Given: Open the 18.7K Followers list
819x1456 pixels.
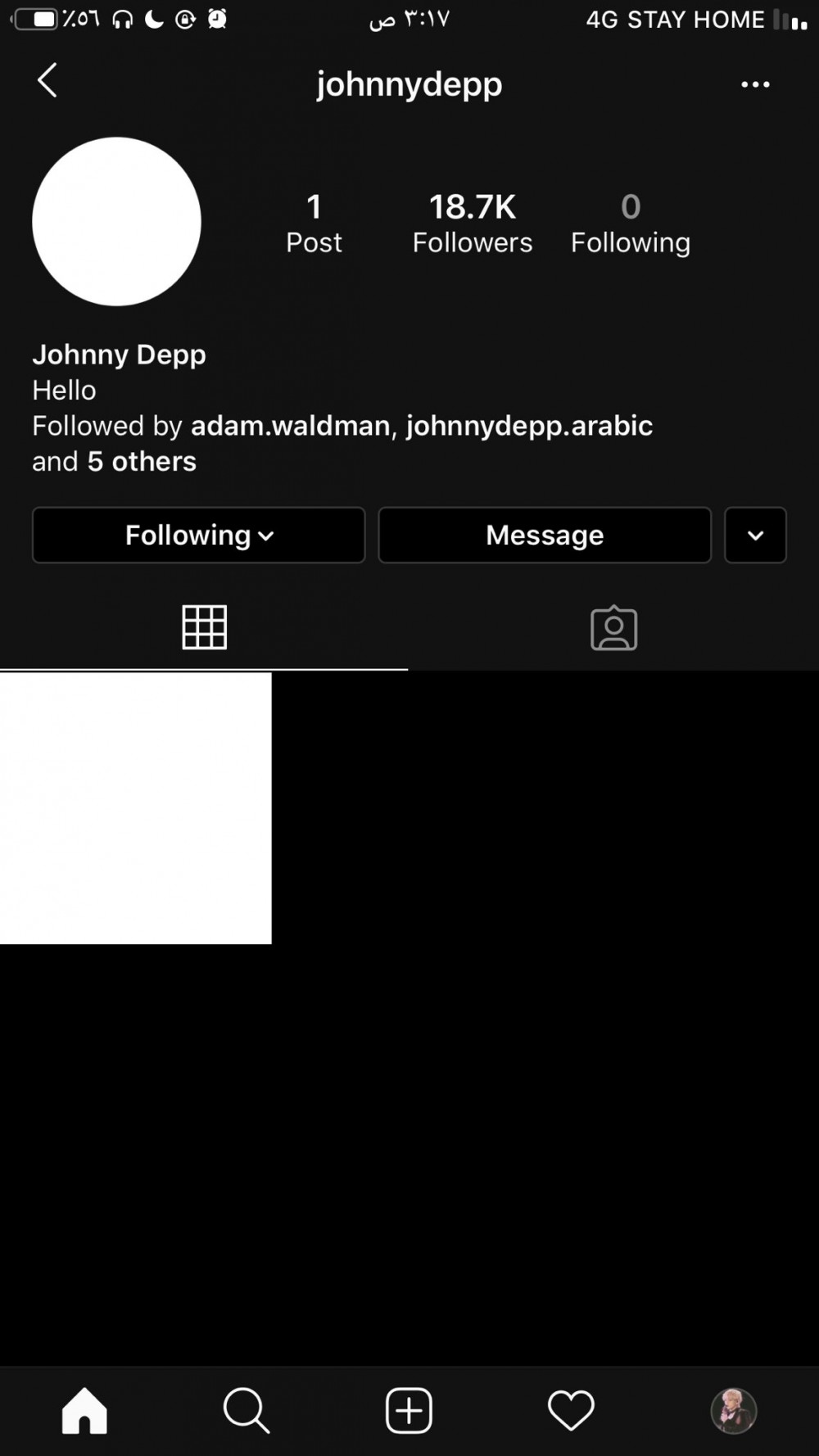Looking at the screenshot, I should (x=472, y=224).
